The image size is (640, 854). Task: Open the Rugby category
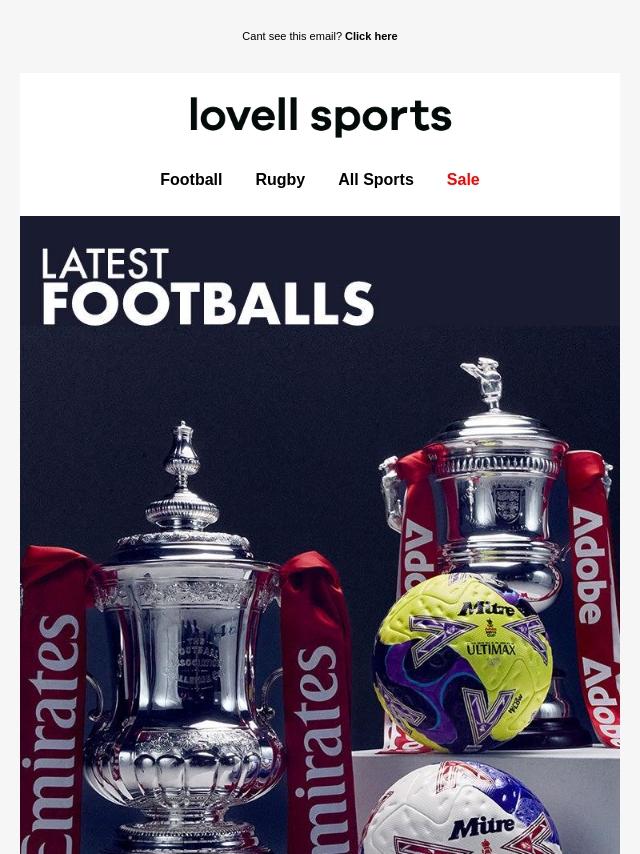[x=280, y=180]
